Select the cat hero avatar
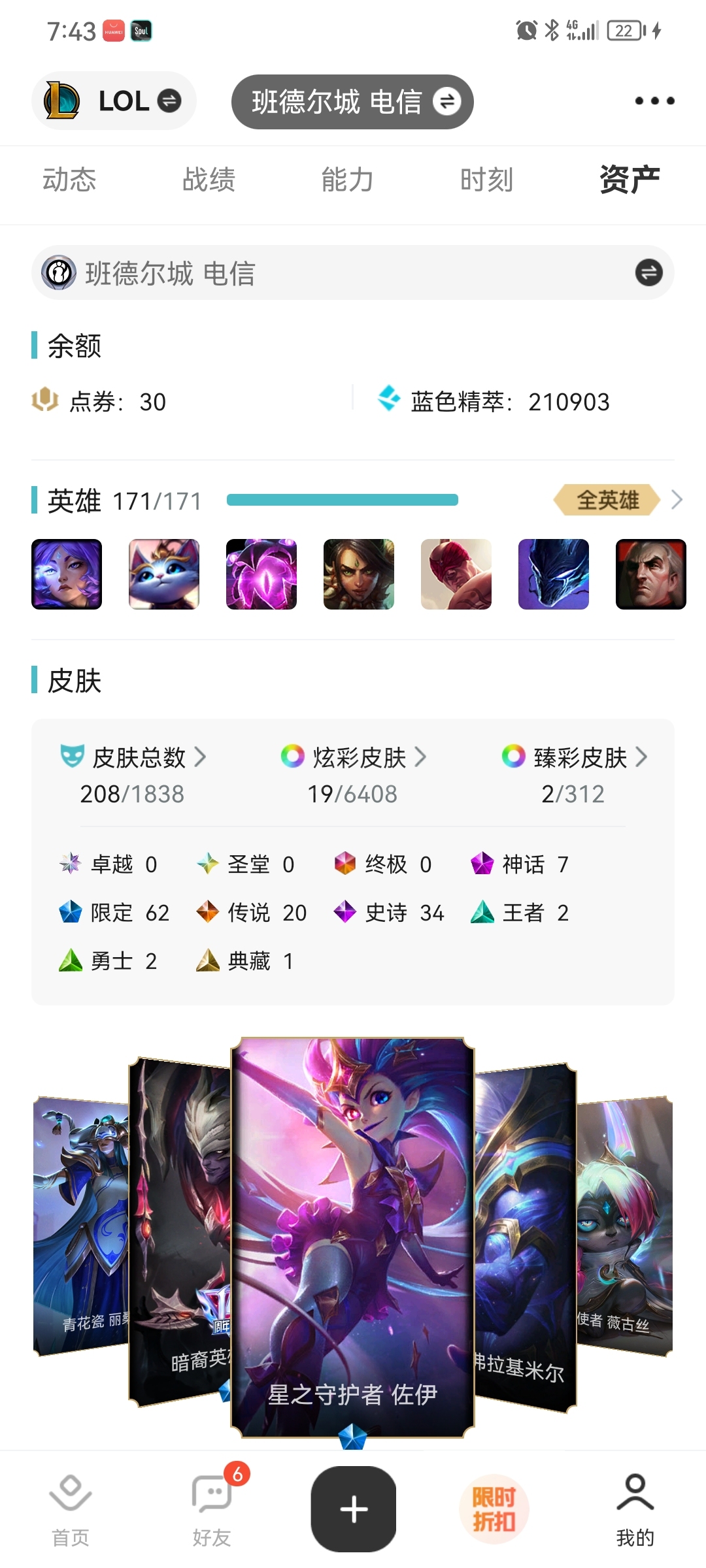Image resolution: width=706 pixels, height=1568 pixels. (x=164, y=574)
